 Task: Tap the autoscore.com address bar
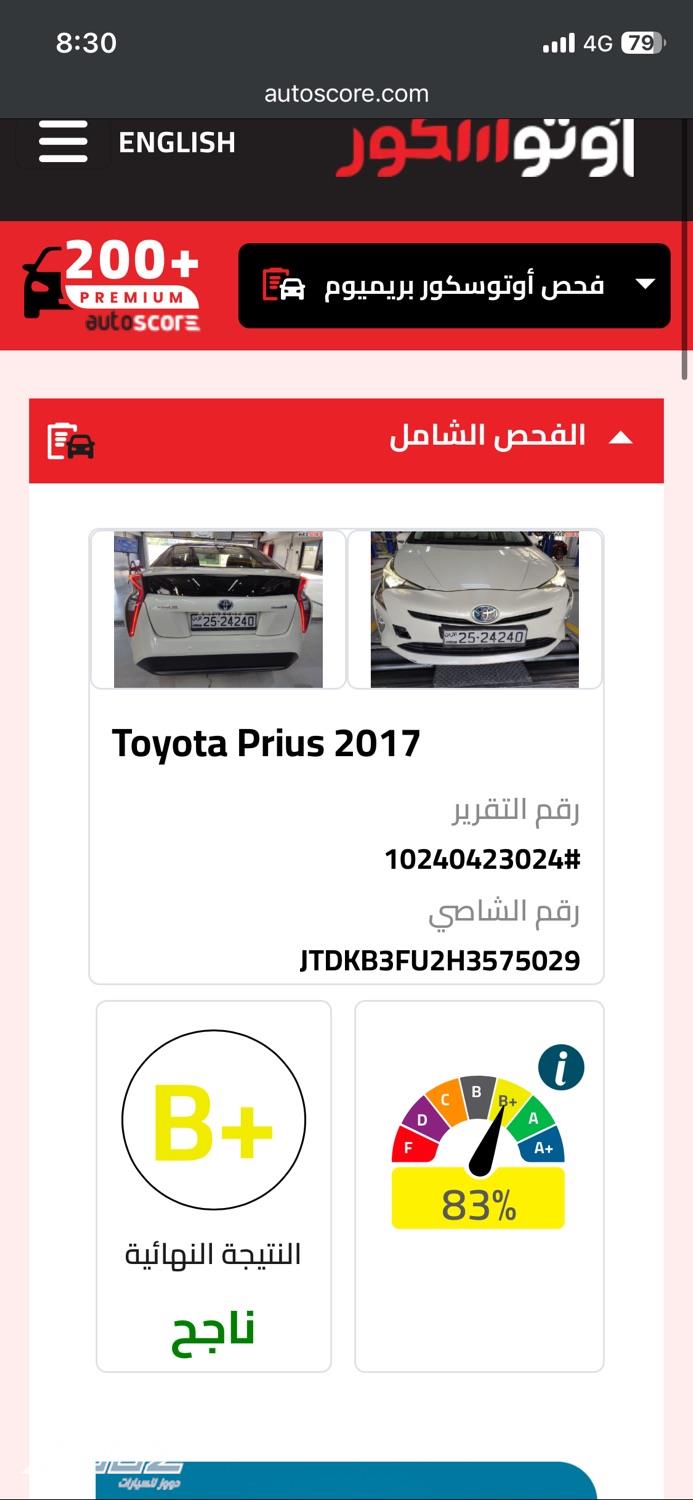(x=346, y=94)
